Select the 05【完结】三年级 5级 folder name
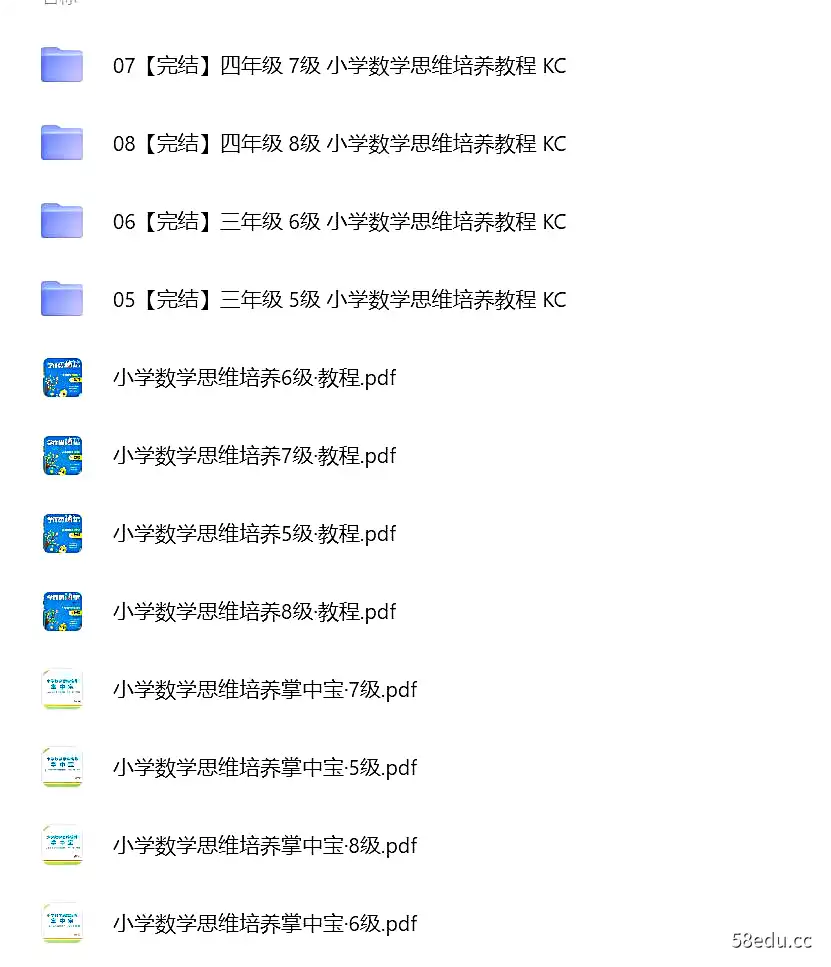This screenshot has height=967, width=831. click(x=340, y=299)
